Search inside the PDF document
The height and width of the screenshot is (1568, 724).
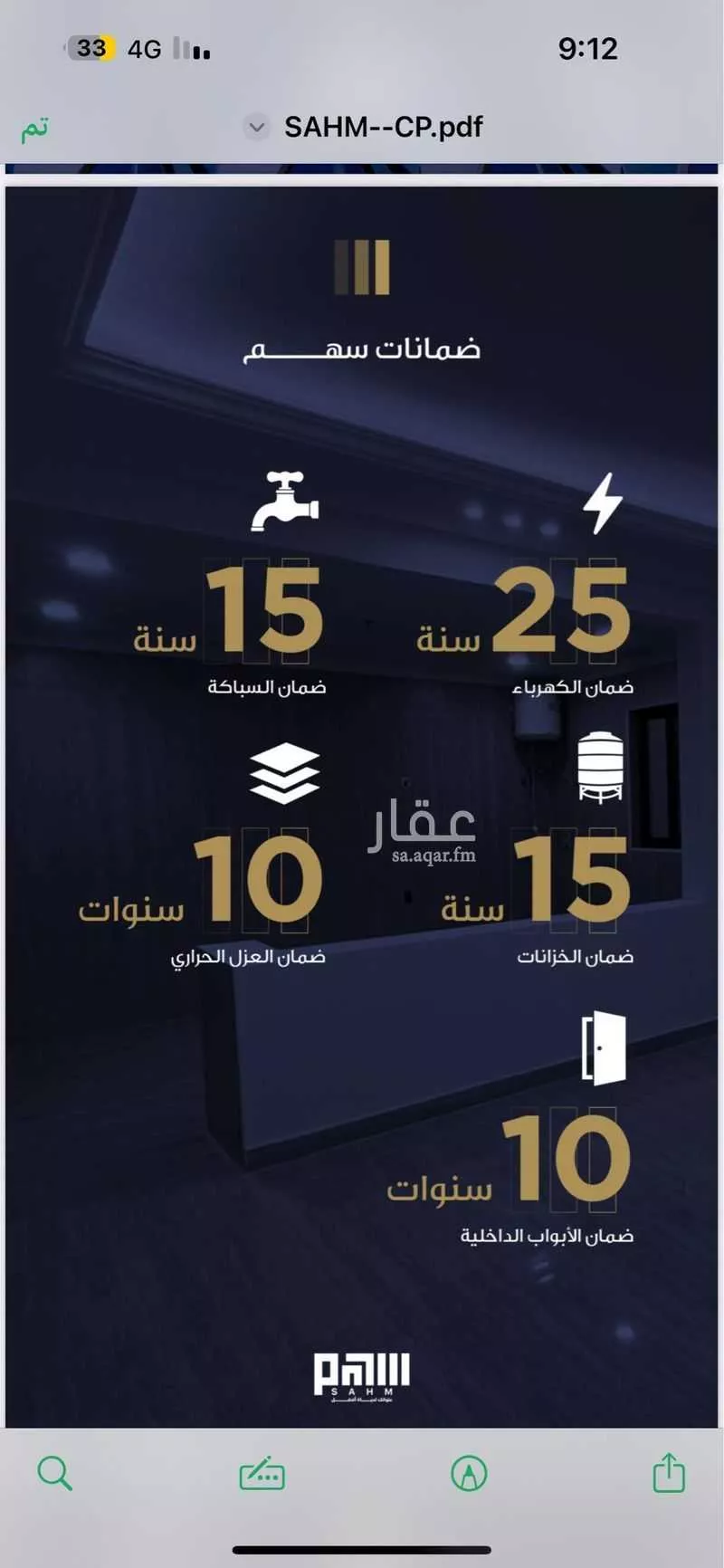(x=54, y=1473)
